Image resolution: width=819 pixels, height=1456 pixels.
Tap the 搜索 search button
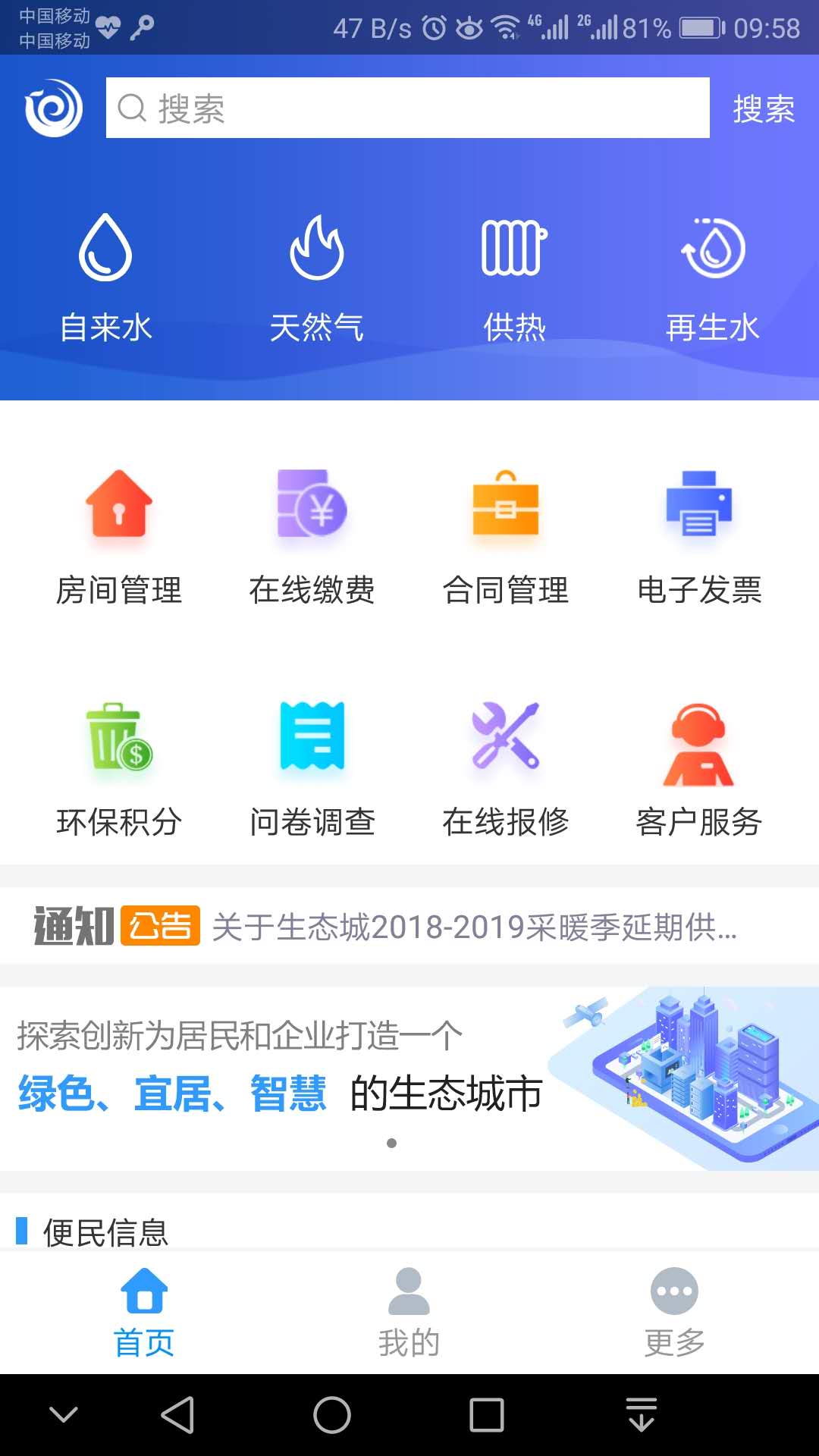click(762, 108)
